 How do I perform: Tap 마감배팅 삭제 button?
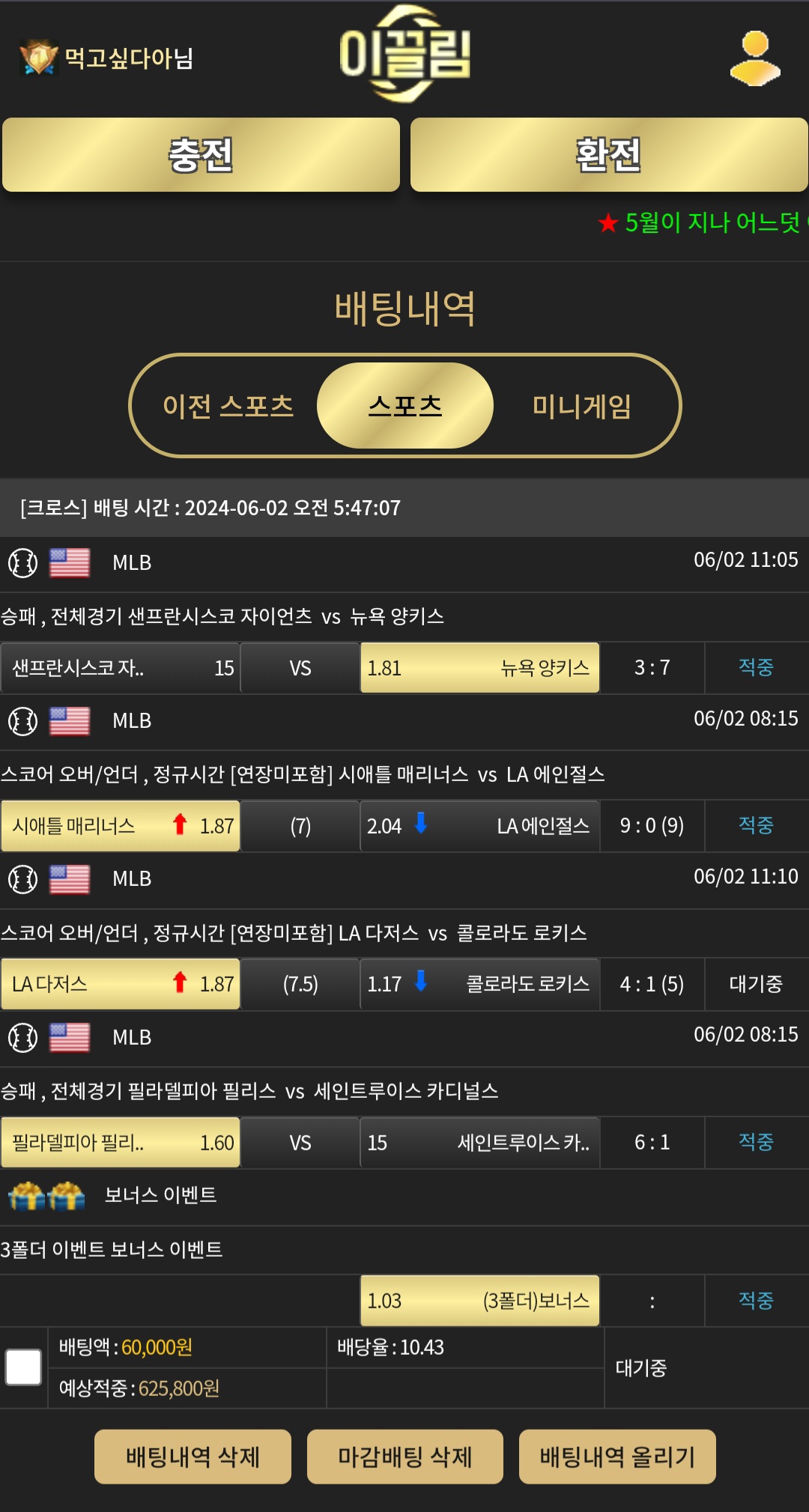[x=404, y=1457]
